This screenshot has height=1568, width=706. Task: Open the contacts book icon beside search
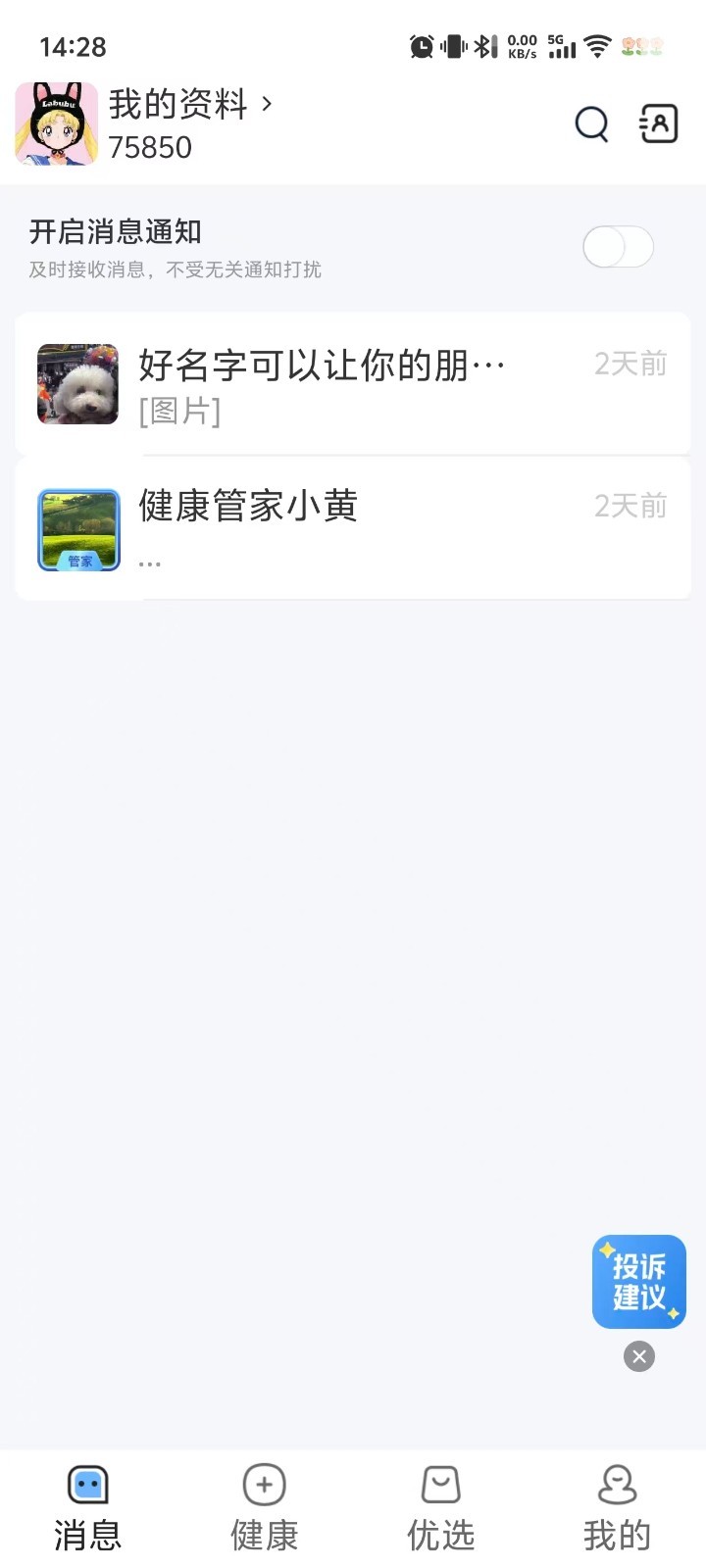(658, 123)
